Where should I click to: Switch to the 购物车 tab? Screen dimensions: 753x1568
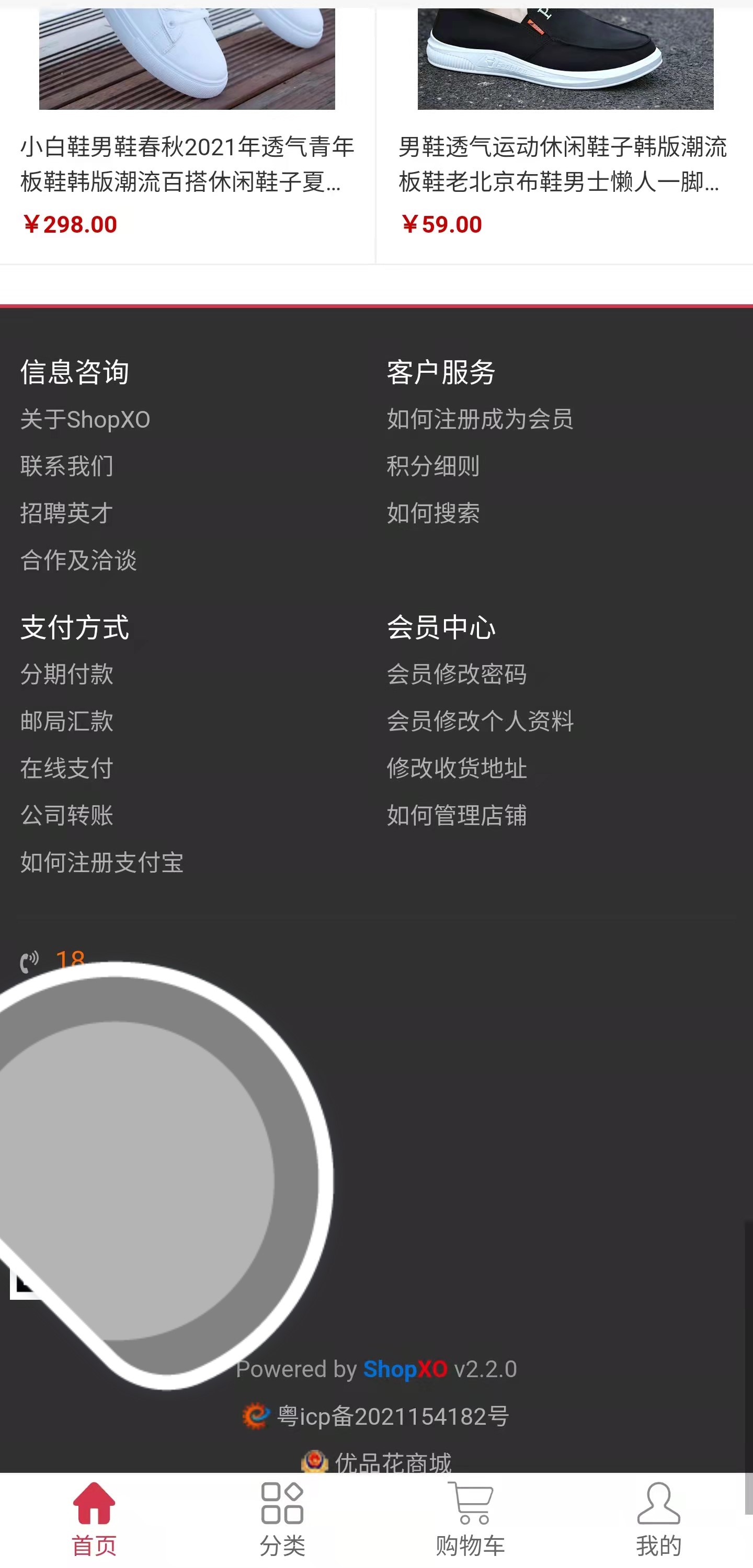tap(470, 1519)
